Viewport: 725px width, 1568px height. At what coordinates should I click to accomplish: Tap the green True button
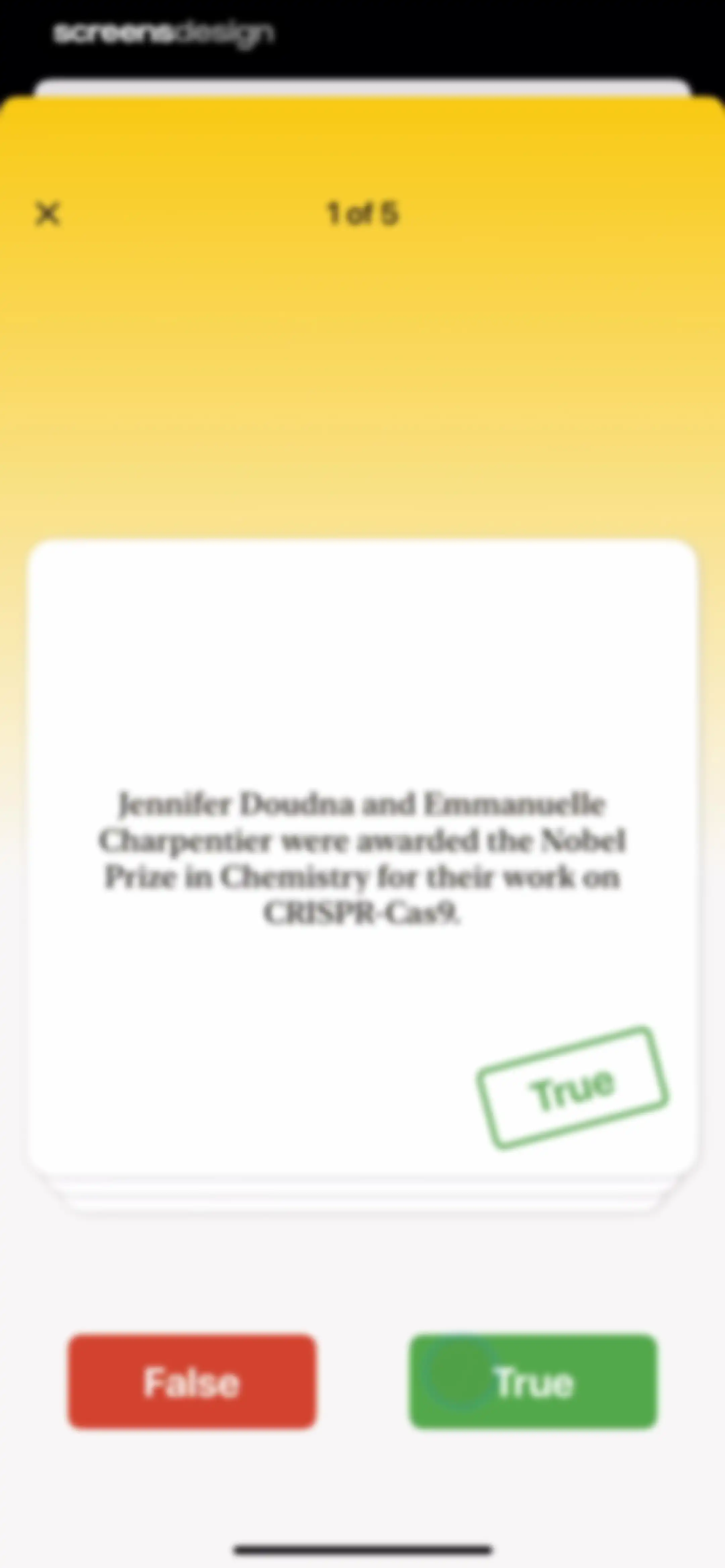click(x=533, y=1382)
